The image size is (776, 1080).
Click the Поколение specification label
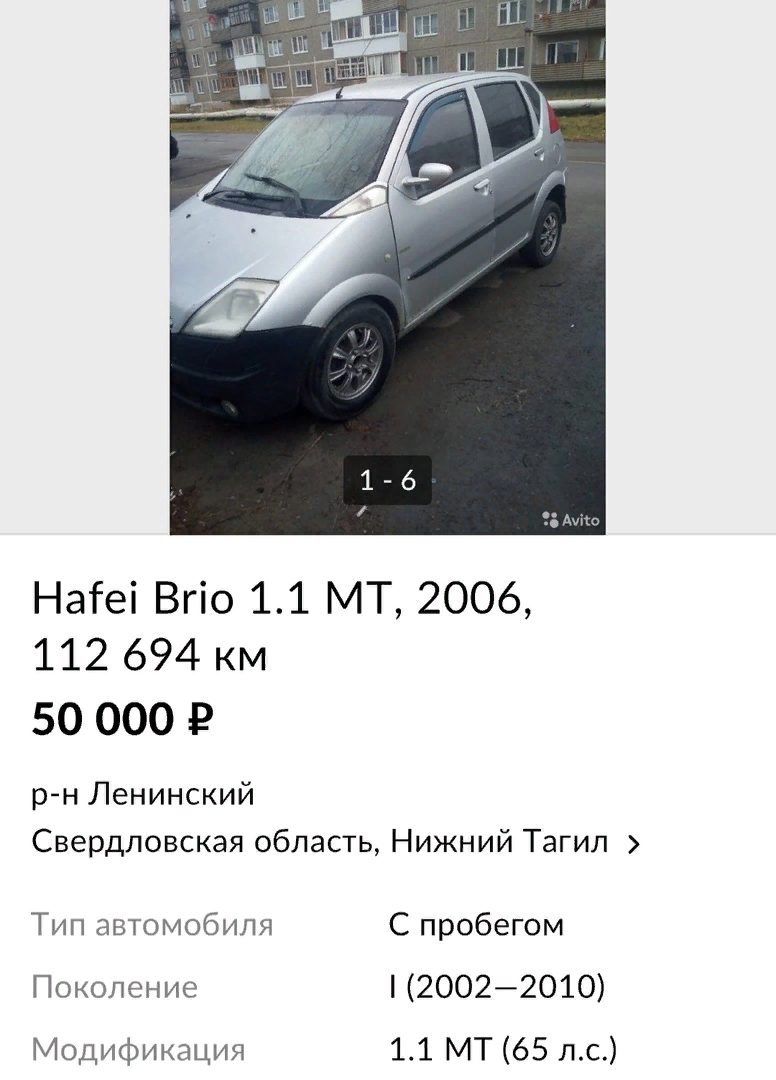coord(116,989)
